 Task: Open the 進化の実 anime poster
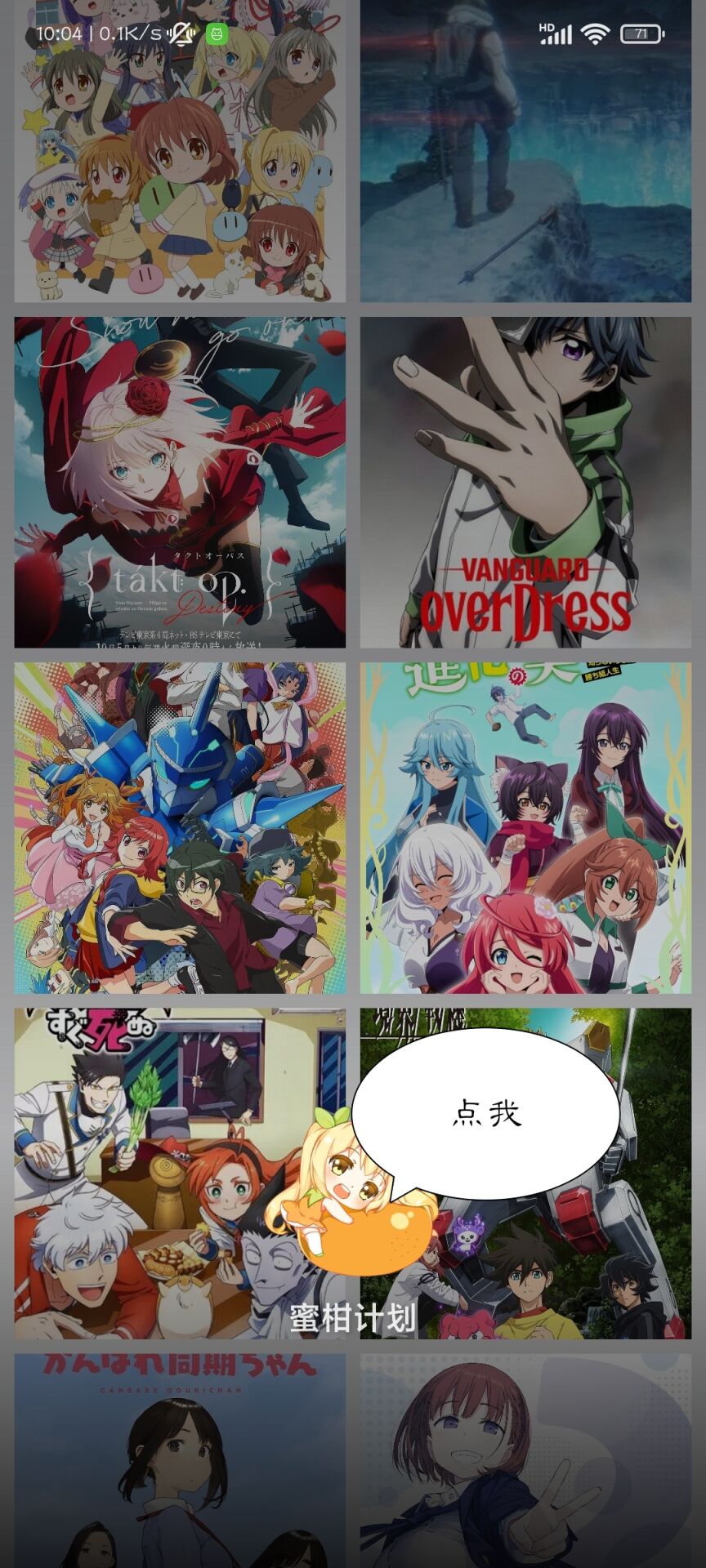(x=525, y=827)
